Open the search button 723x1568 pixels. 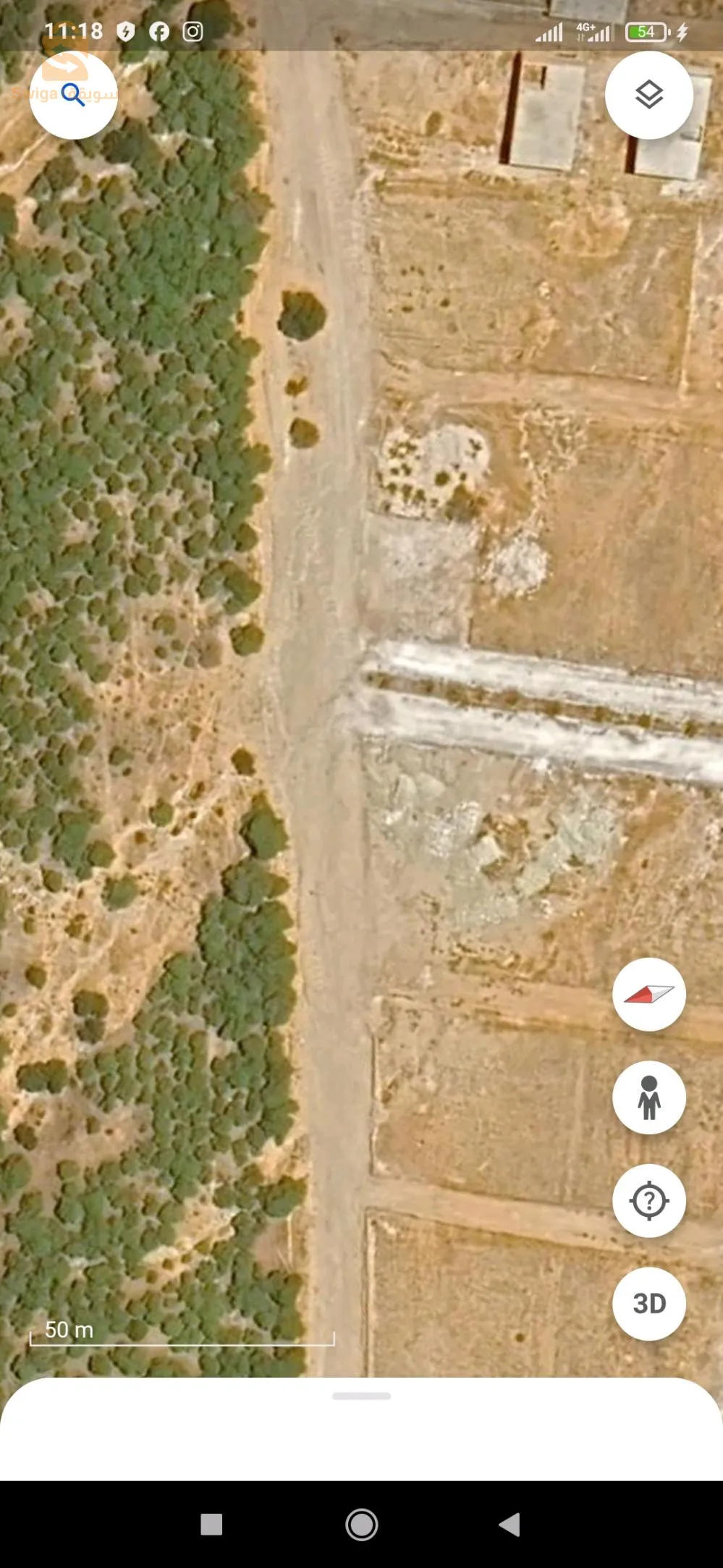coord(73,95)
